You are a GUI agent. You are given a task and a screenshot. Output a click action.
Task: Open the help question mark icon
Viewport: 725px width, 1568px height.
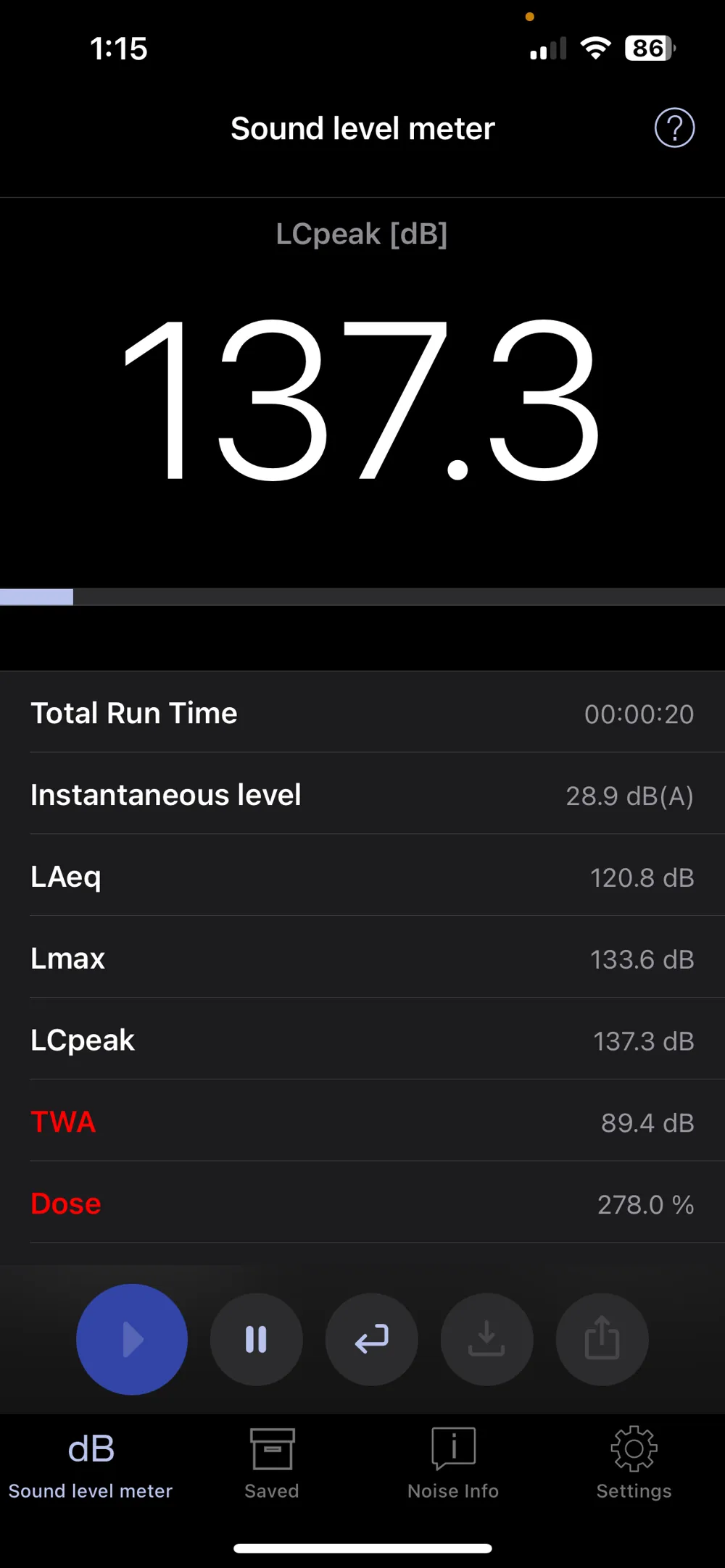click(x=674, y=128)
